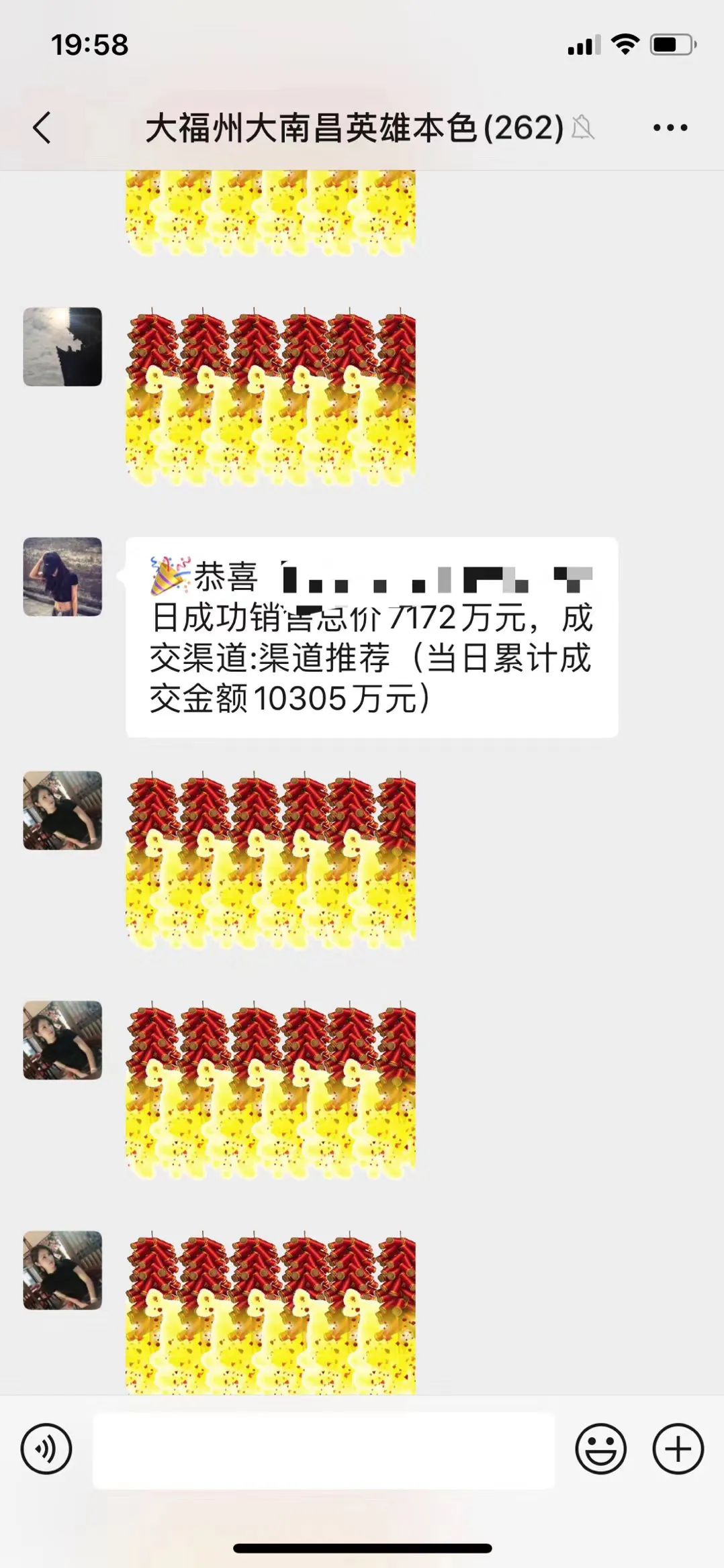Tap the message text field
Screen dimensions: 724x1568
pyautogui.click(x=323, y=1450)
